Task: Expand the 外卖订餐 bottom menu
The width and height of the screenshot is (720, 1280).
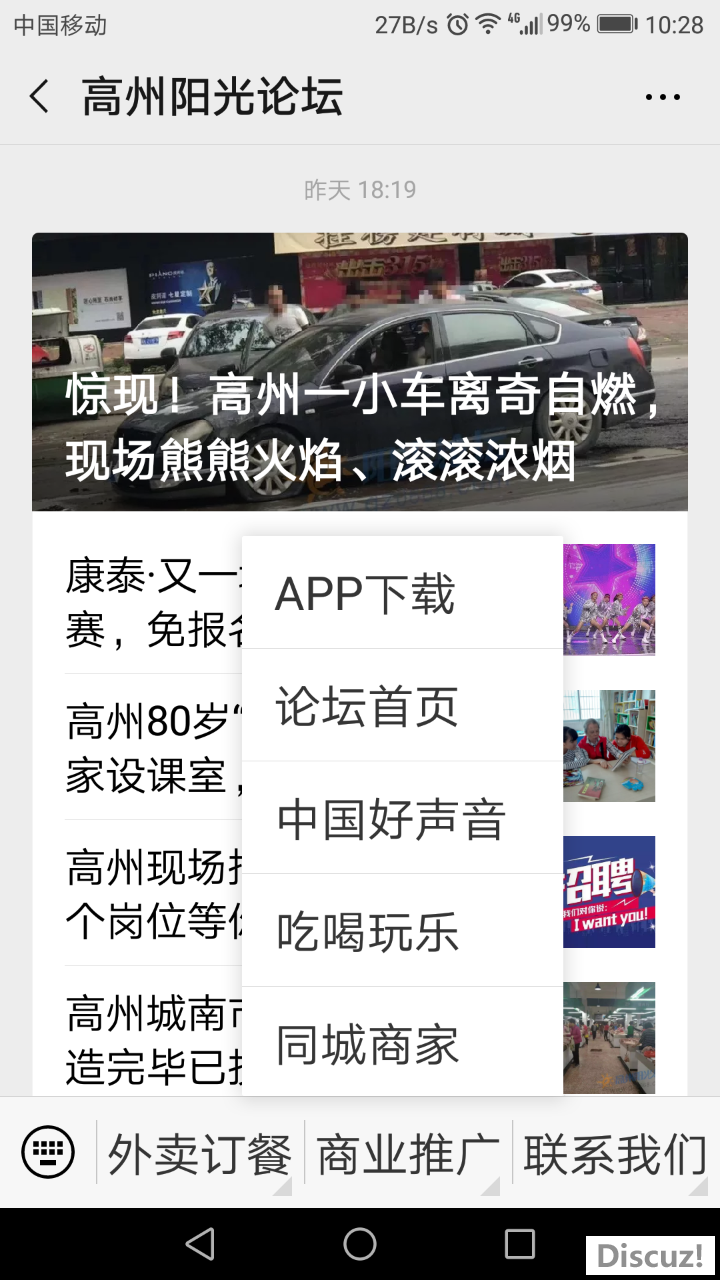Action: 200,1155
